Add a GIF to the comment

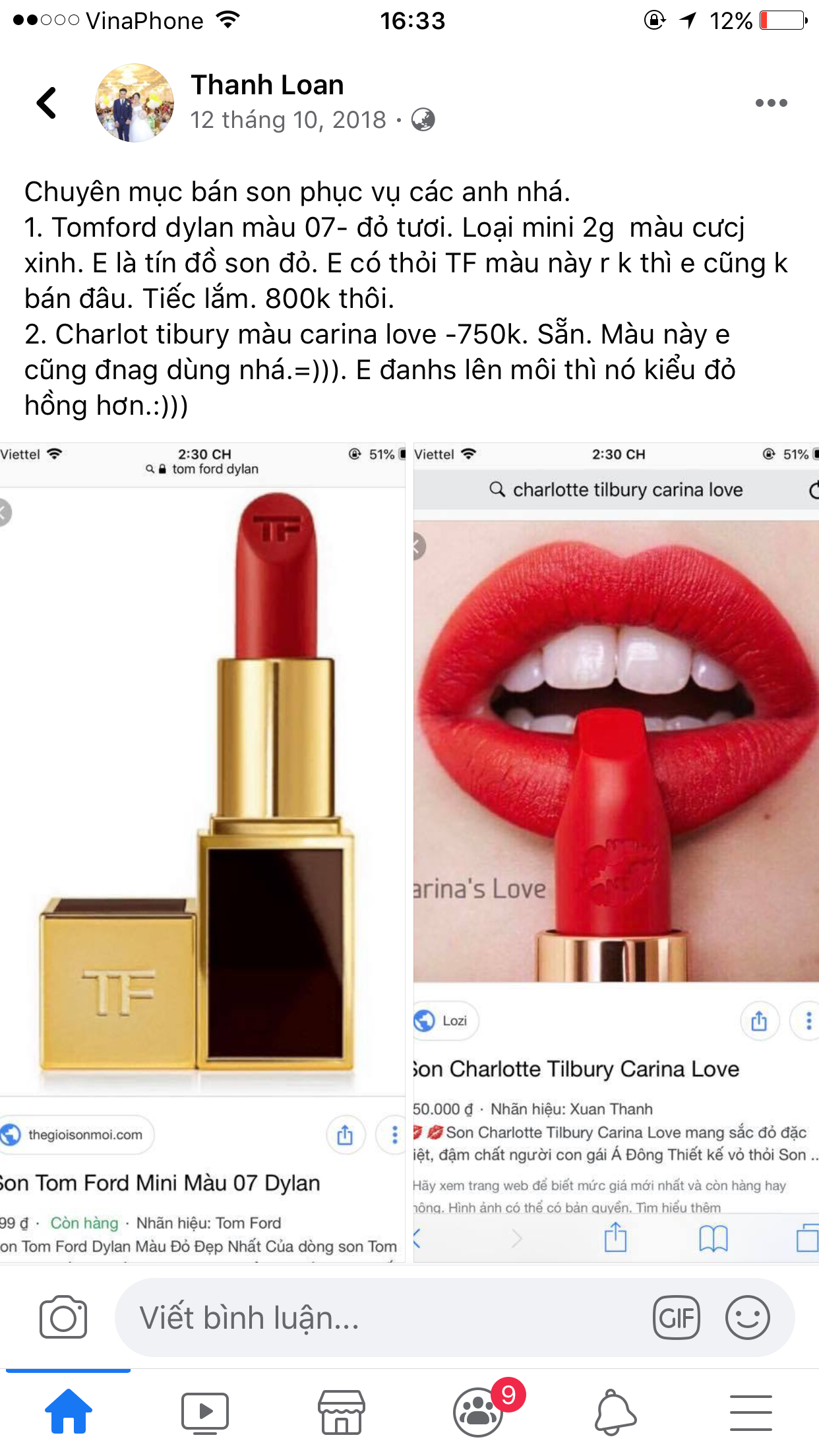(x=676, y=1318)
